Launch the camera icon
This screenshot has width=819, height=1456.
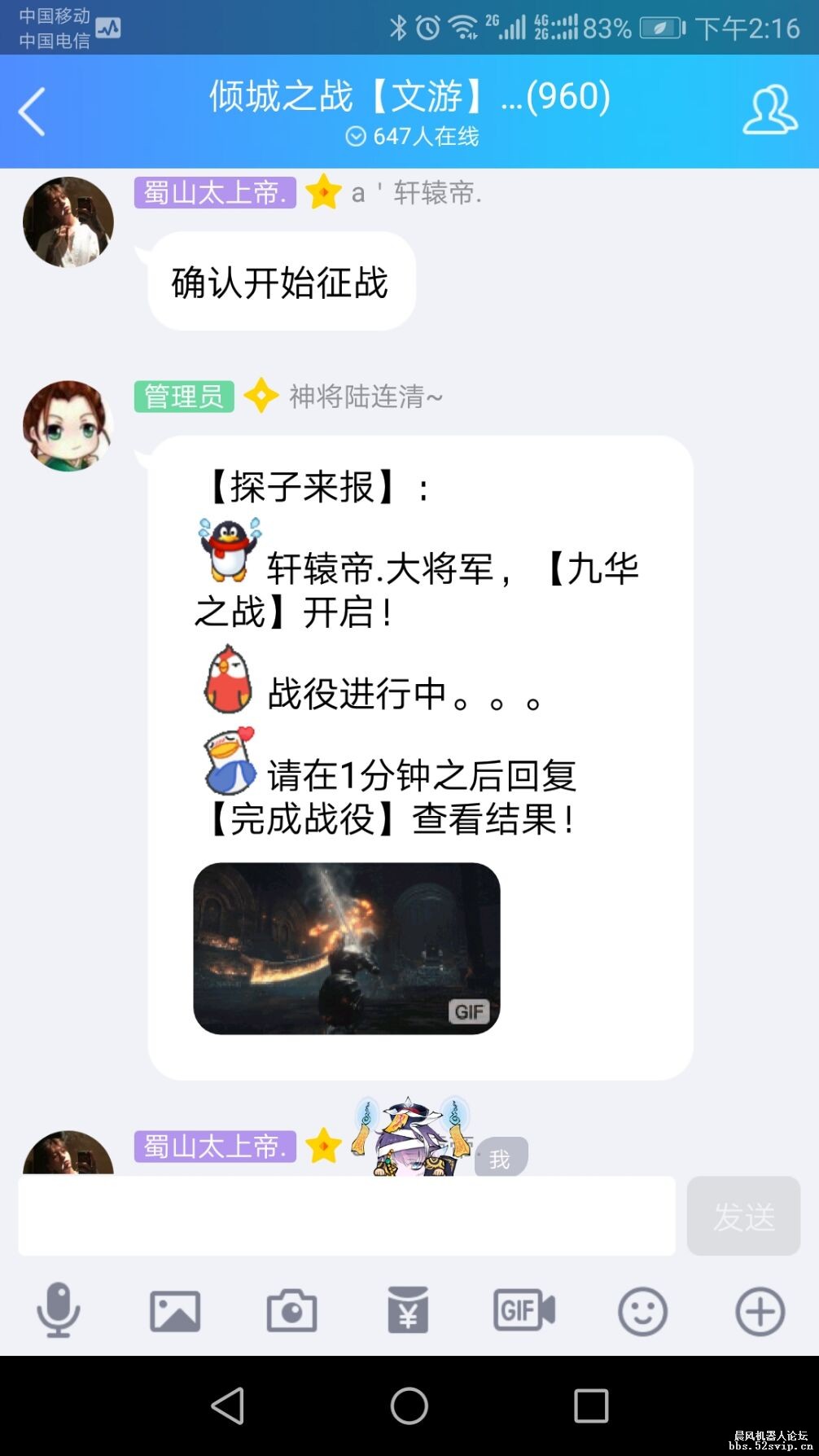(x=291, y=1311)
